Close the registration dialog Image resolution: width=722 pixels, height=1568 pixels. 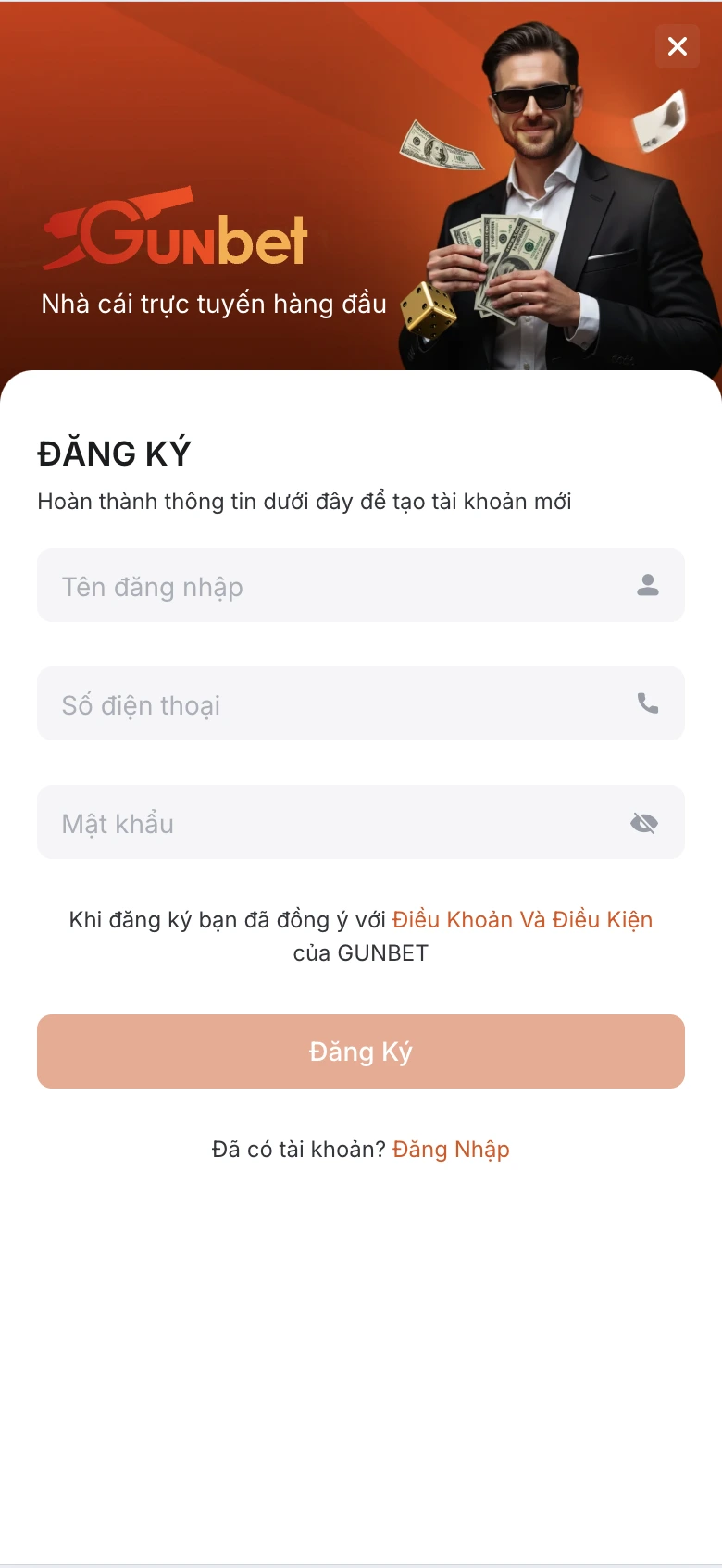(678, 46)
